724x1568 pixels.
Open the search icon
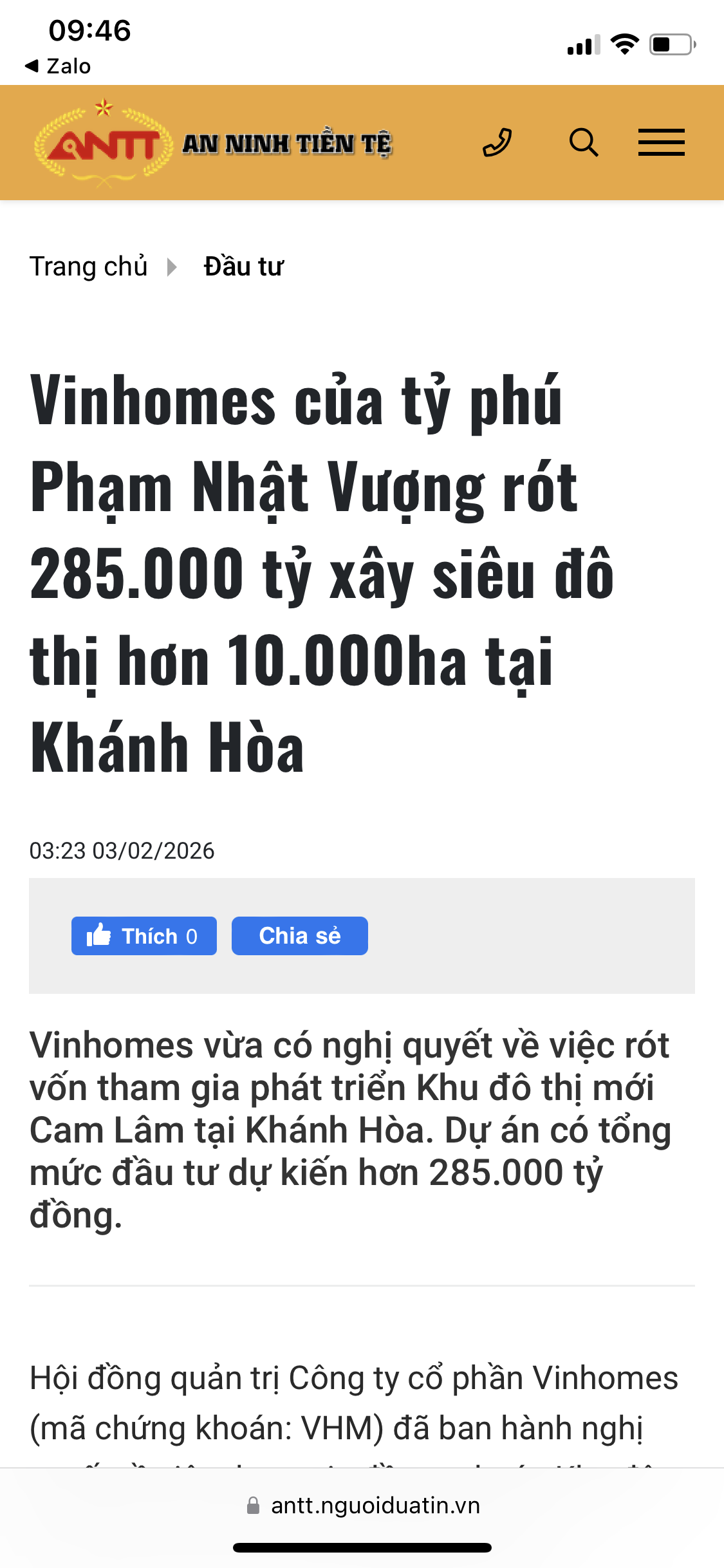click(584, 142)
